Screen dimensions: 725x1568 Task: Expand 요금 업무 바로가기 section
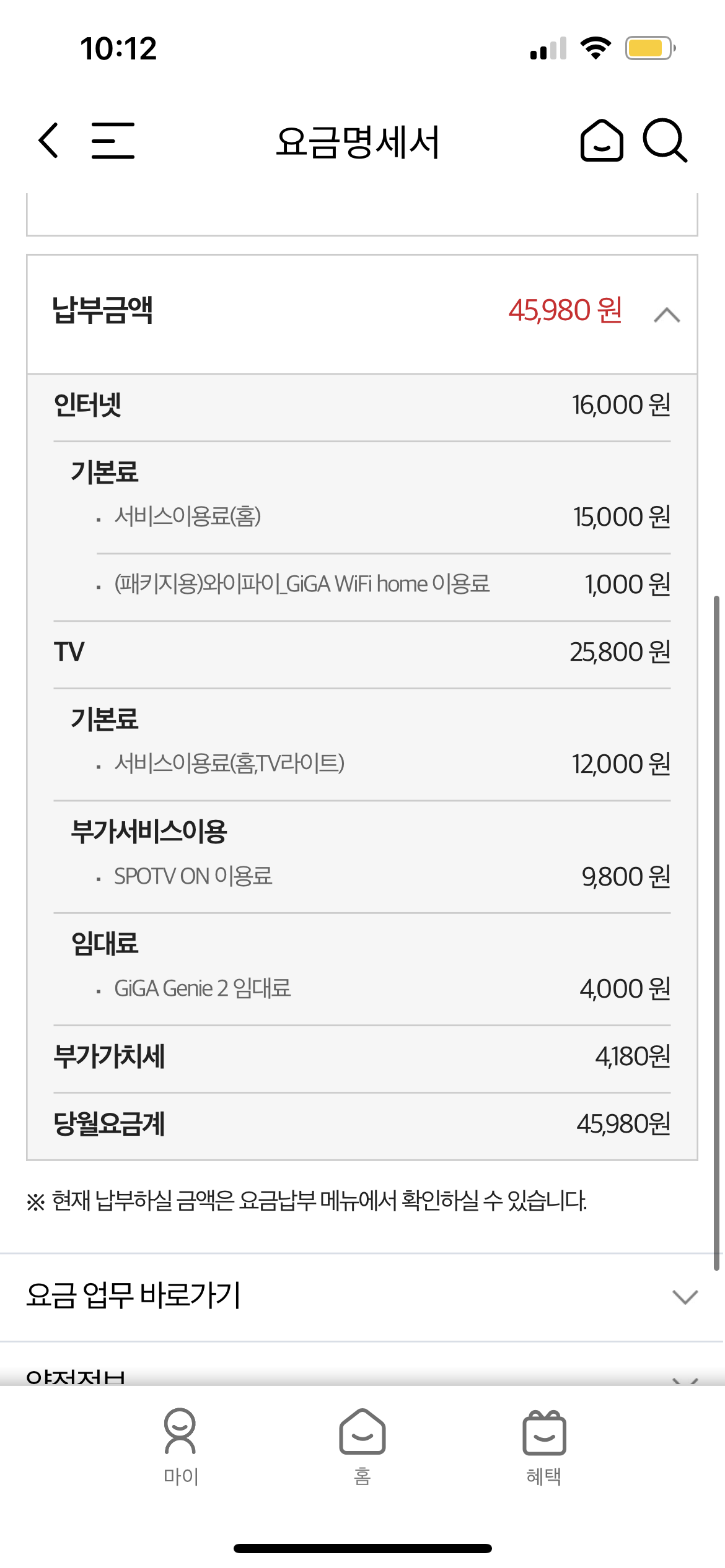point(685,1297)
